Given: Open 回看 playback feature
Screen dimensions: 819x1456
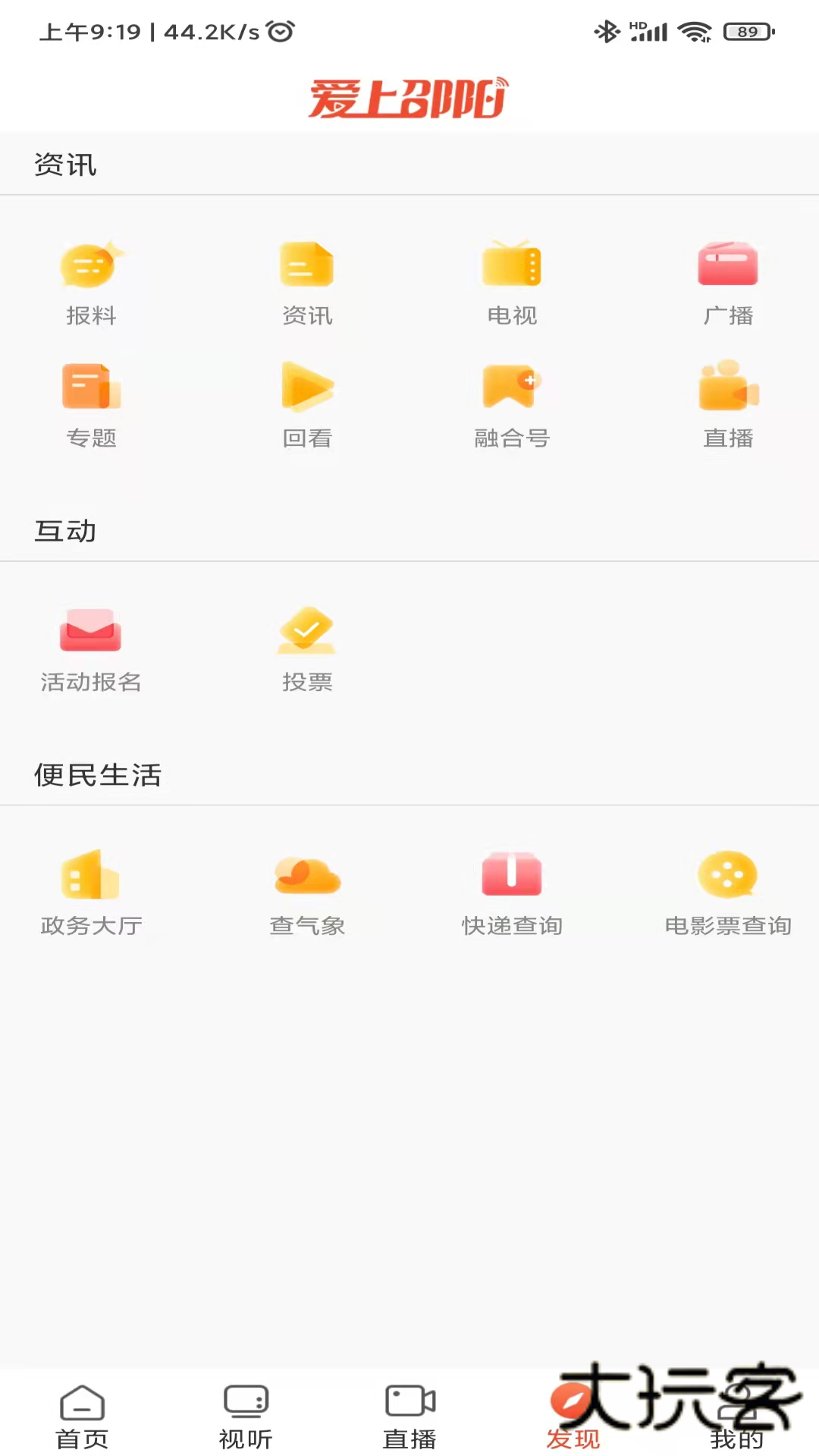Looking at the screenshot, I should 306,402.
